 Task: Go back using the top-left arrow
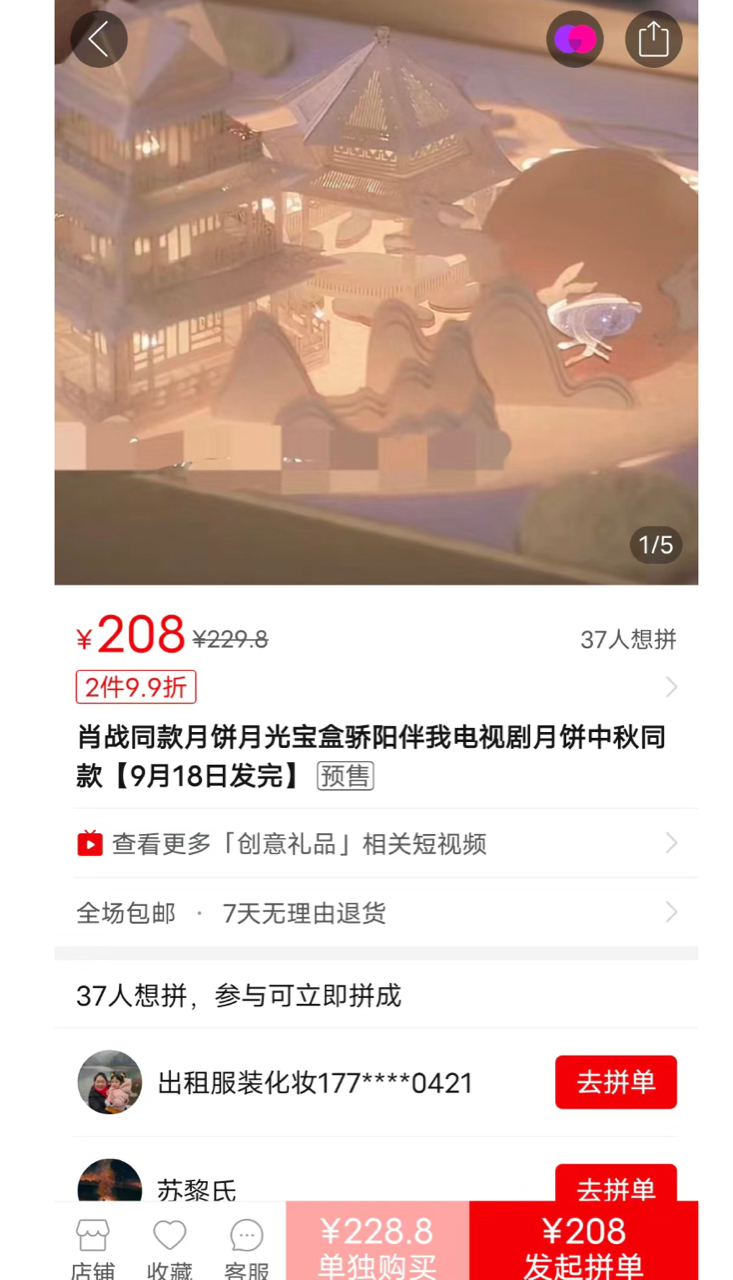(99, 40)
